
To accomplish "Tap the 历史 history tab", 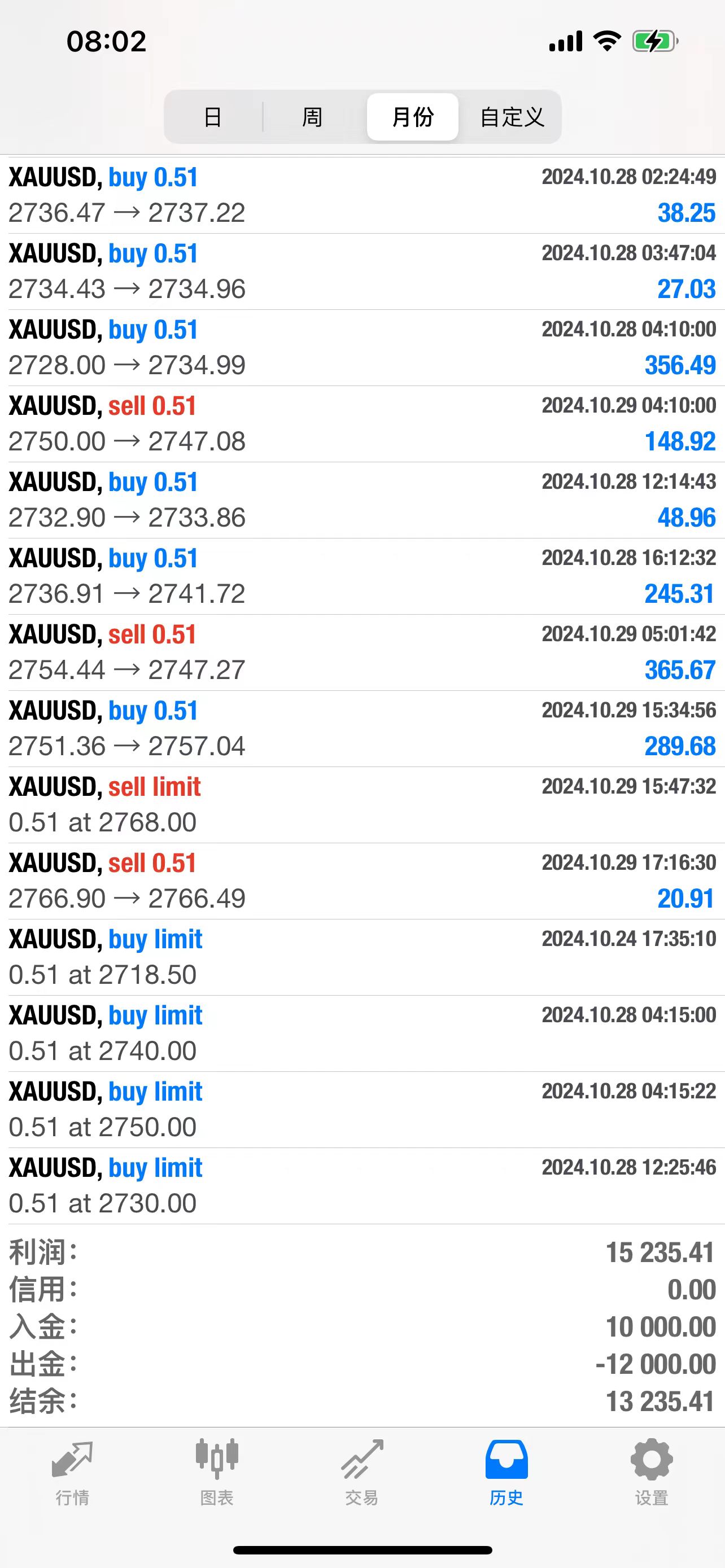I will (506, 1472).
